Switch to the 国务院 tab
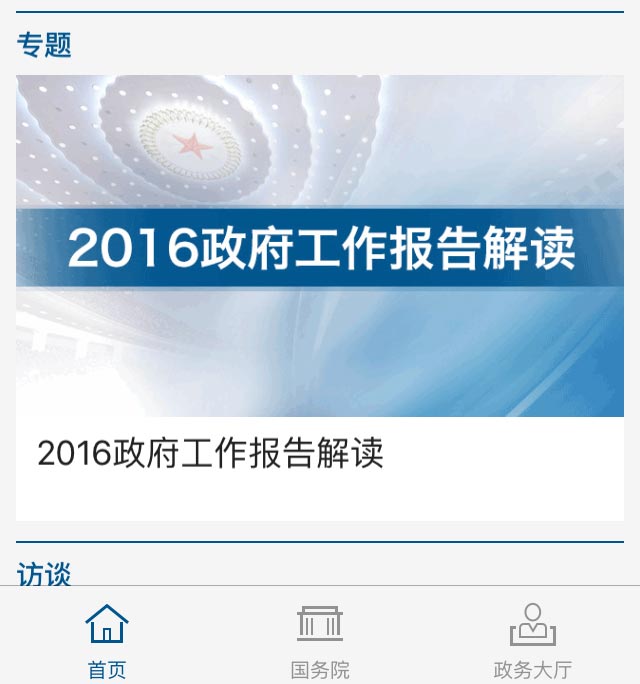The image size is (640, 684). (320, 640)
